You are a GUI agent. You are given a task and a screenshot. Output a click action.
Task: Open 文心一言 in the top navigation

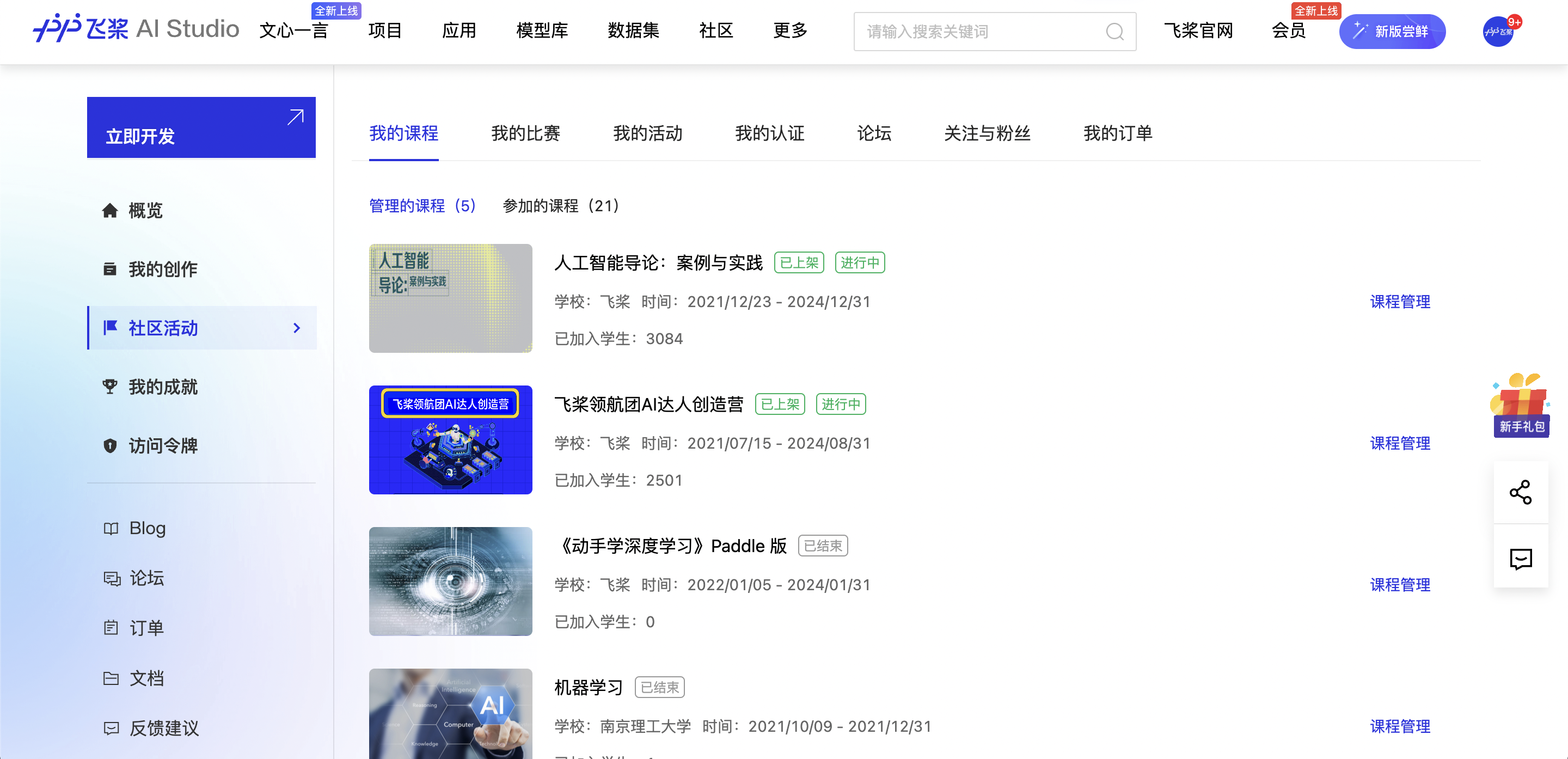click(293, 30)
